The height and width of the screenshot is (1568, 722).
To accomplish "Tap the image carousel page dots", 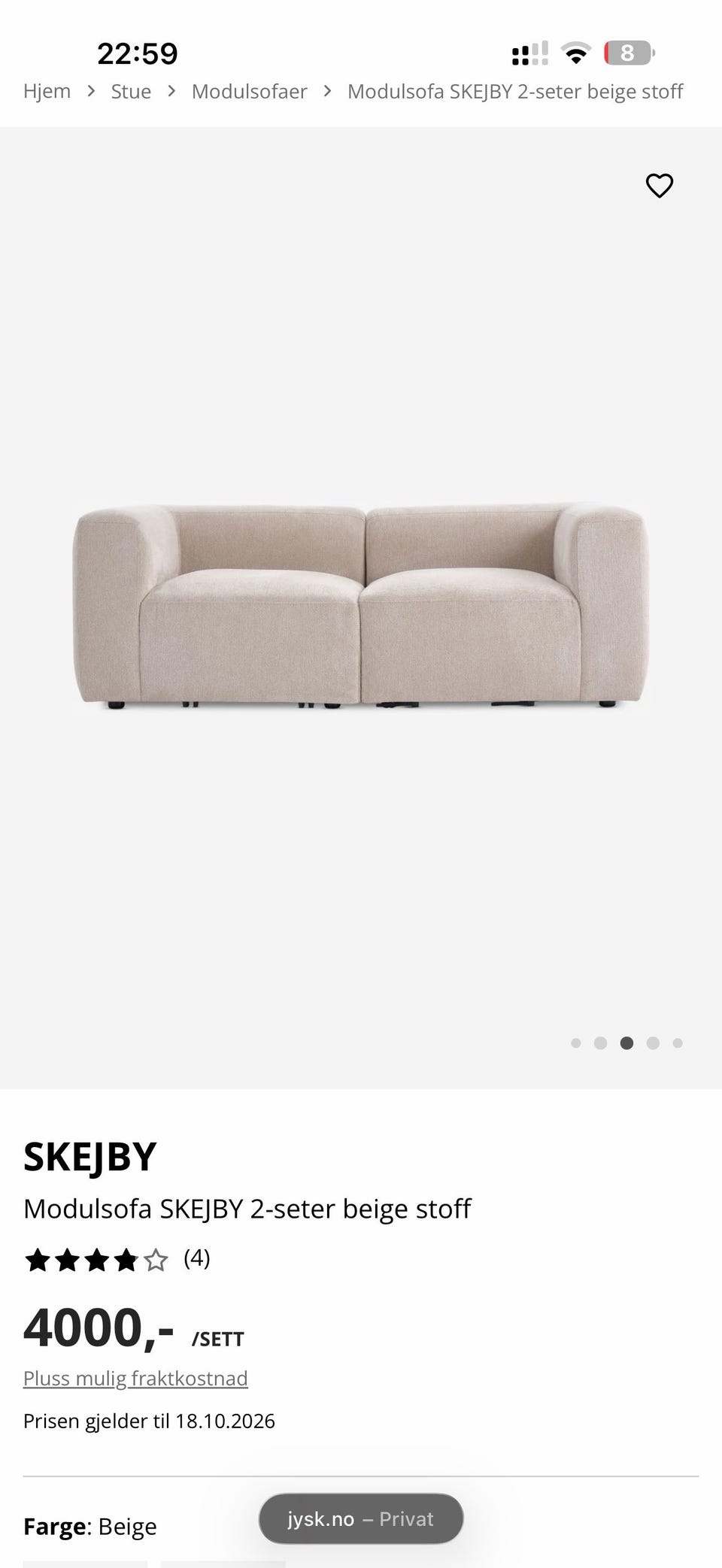I will click(626, 1043).
